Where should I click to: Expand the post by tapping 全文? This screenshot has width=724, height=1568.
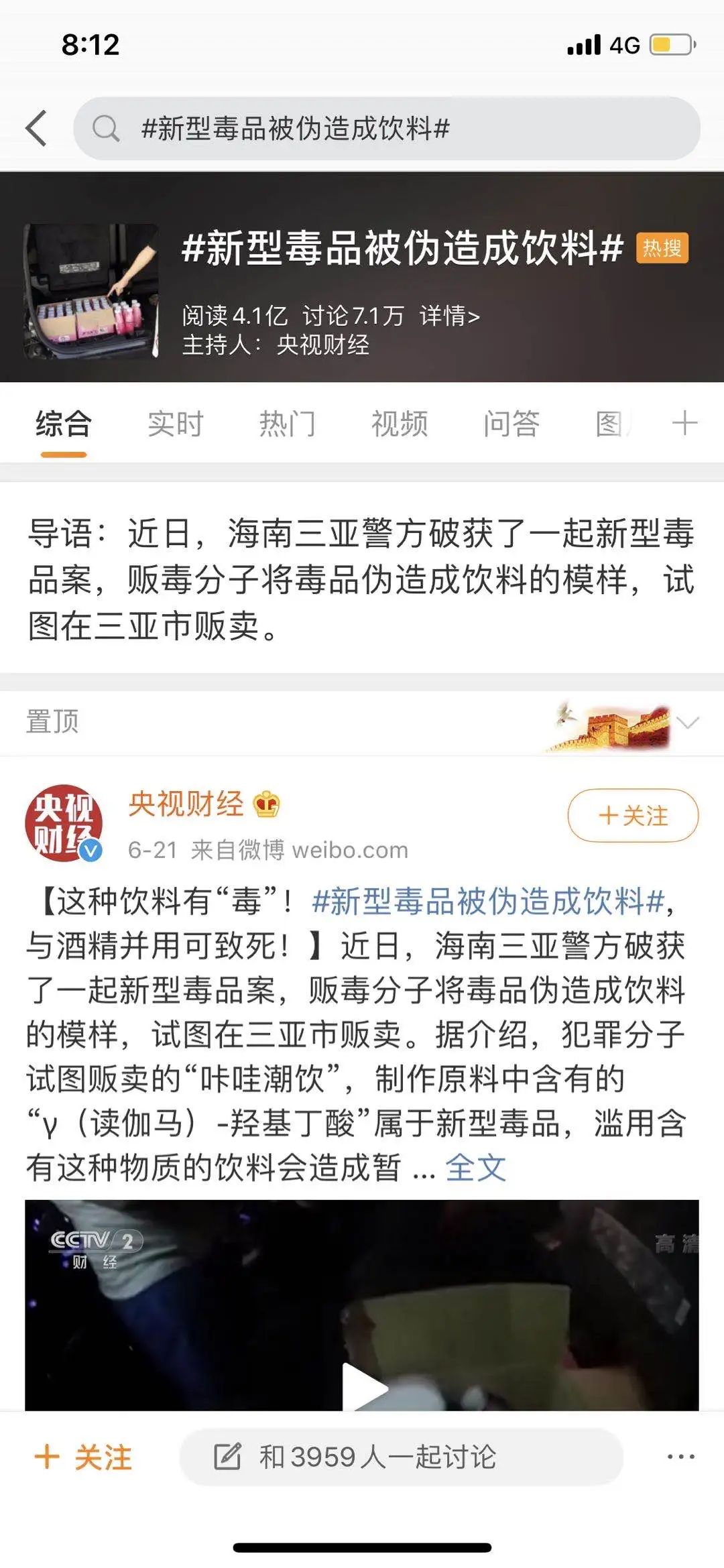[475, 1168]
